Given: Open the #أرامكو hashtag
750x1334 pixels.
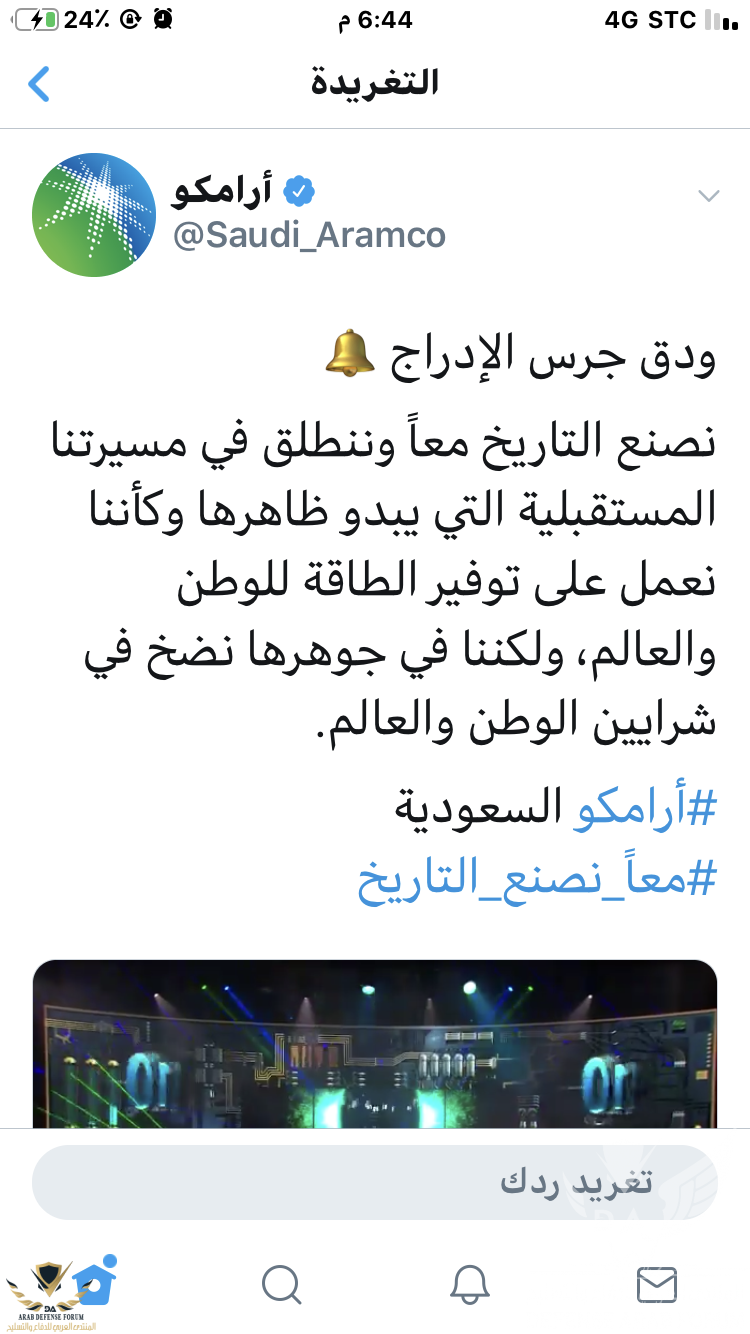Looking at the screenshot, I should click(645, 809).
